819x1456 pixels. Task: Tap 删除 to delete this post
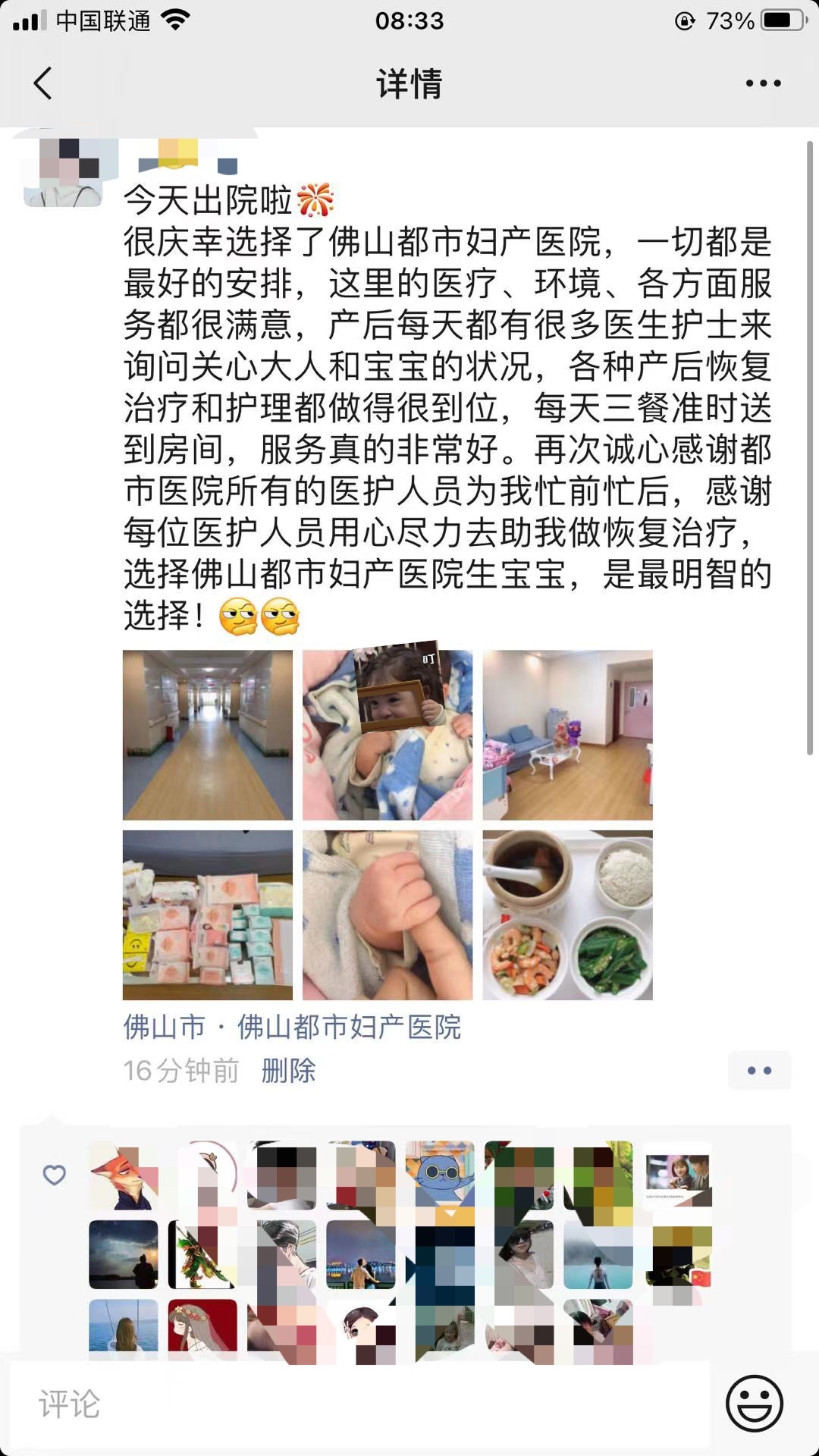[288, 1071]
